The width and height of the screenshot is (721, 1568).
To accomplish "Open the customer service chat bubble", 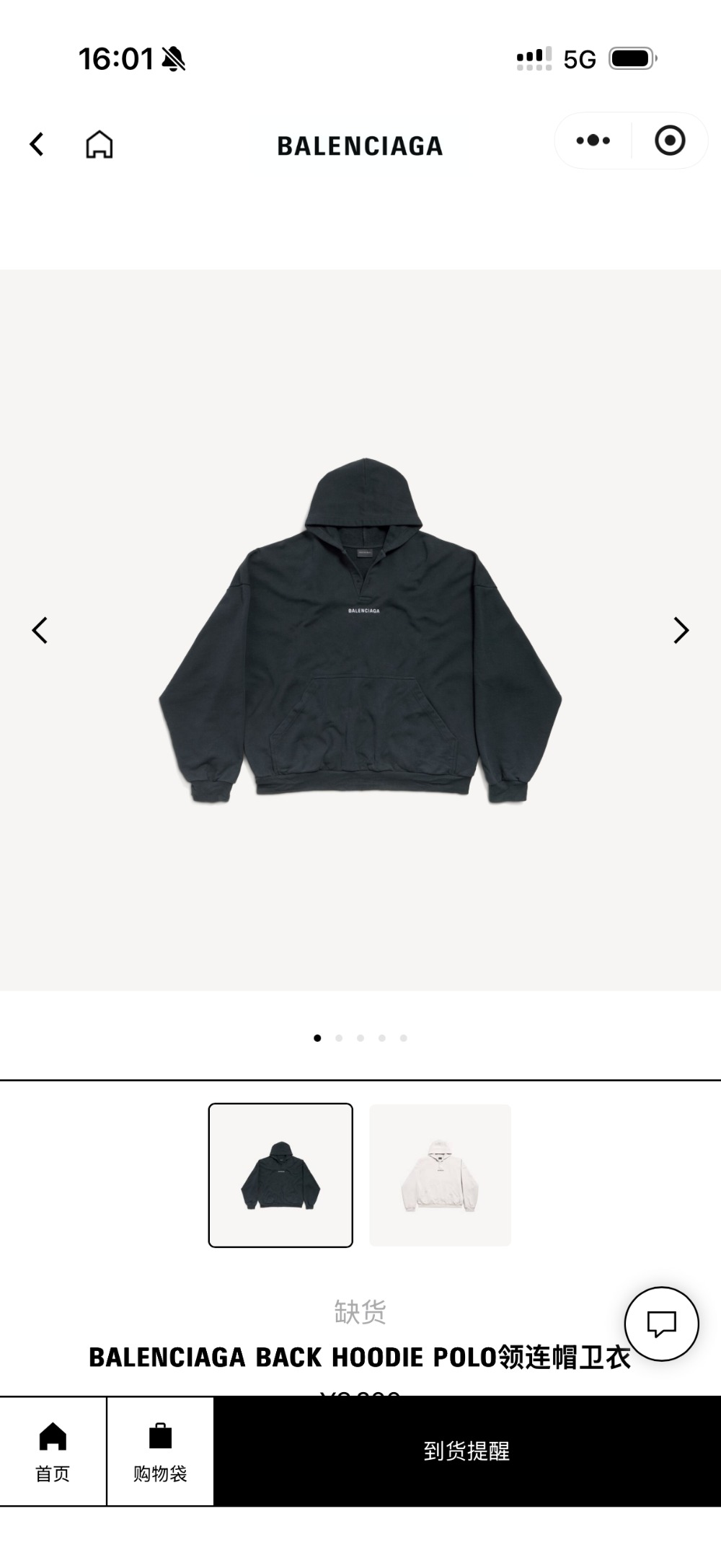I will [x=661, y=1324].
